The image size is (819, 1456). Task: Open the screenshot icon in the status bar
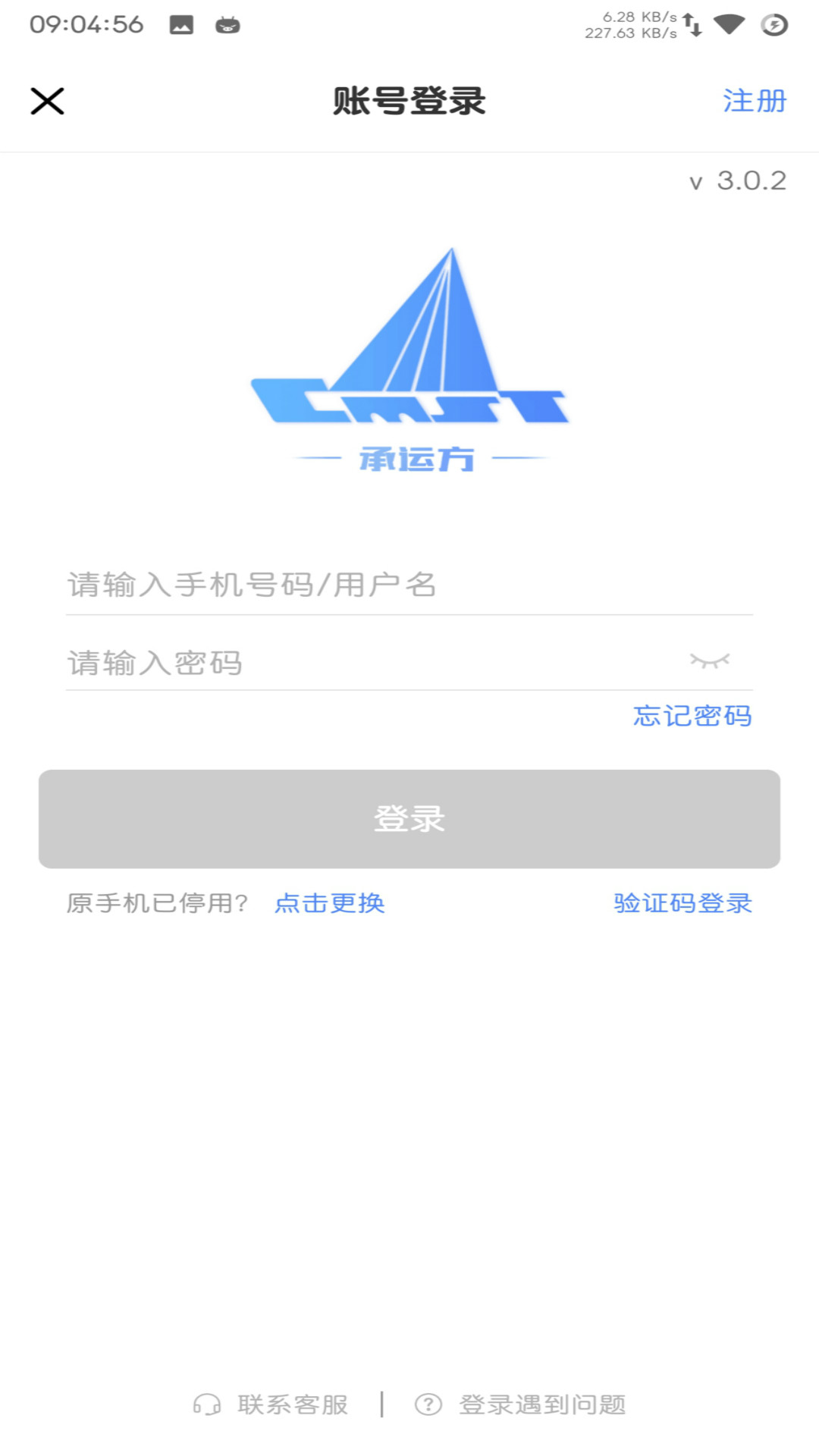[x=182, y=24]
